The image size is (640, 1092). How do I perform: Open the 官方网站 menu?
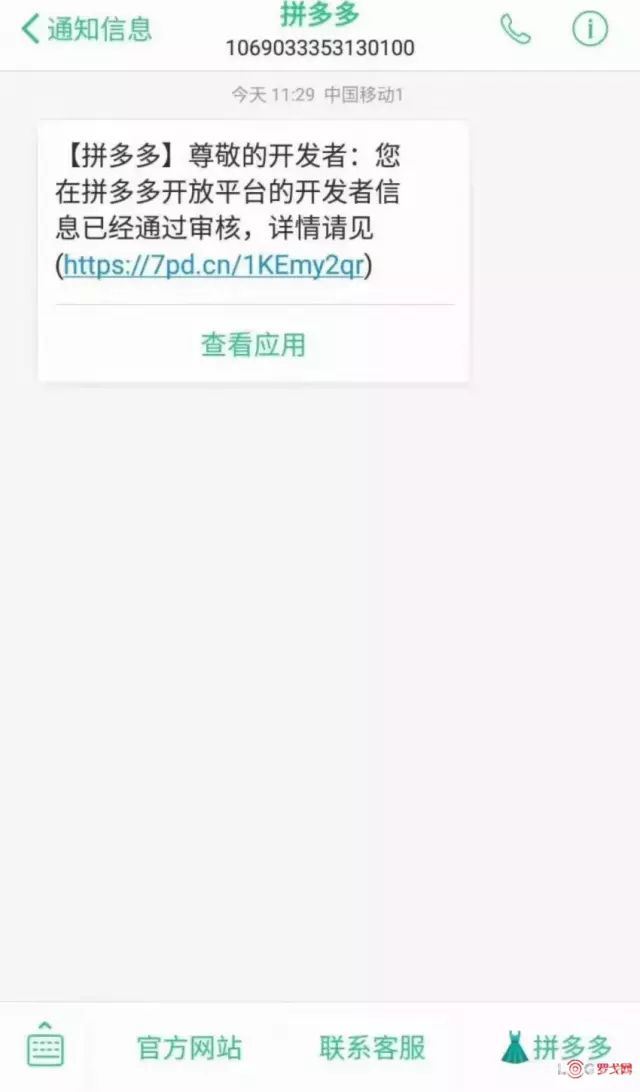(189, 1048)
